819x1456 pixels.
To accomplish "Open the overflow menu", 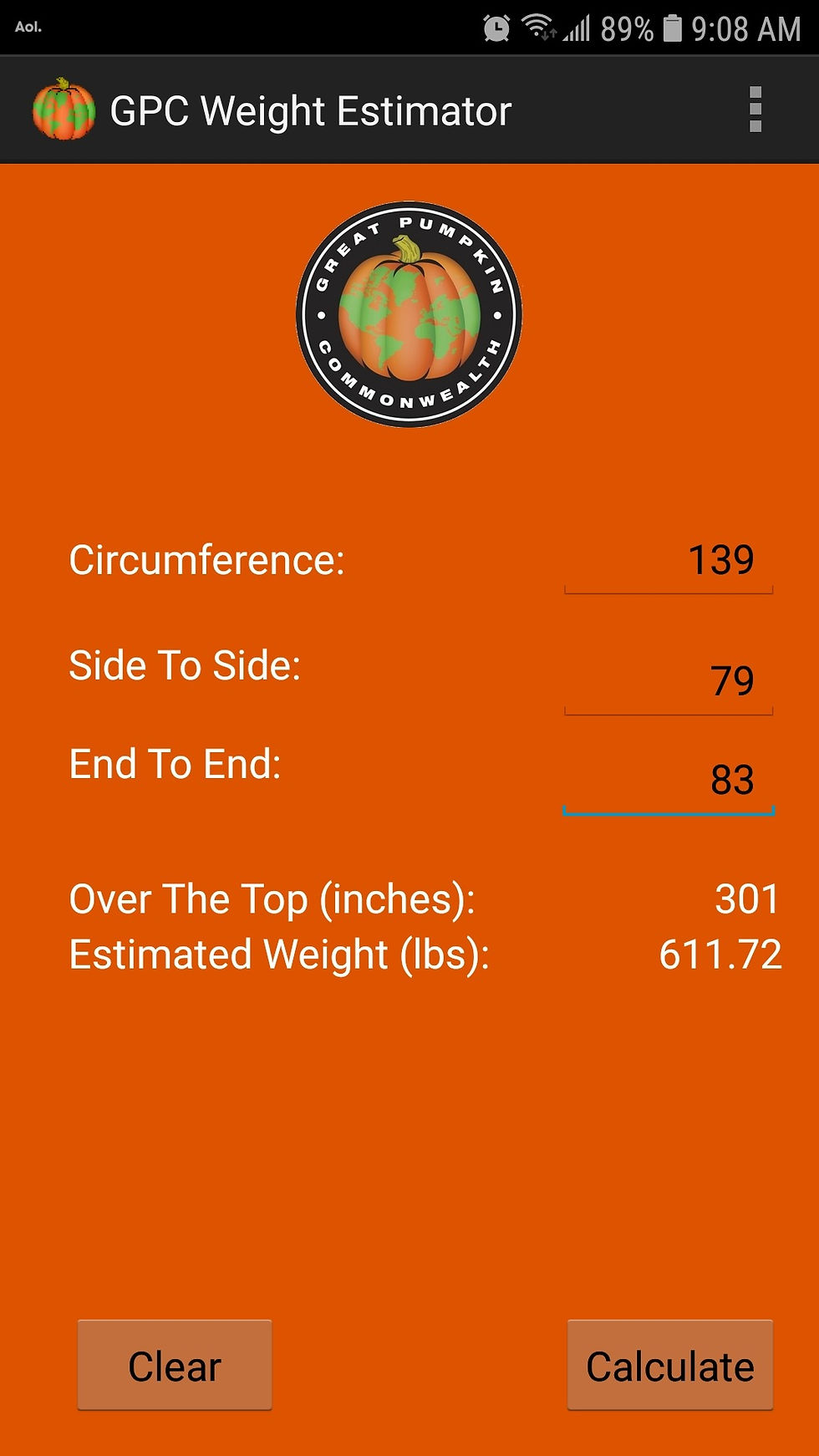I will tap(755, 109).
